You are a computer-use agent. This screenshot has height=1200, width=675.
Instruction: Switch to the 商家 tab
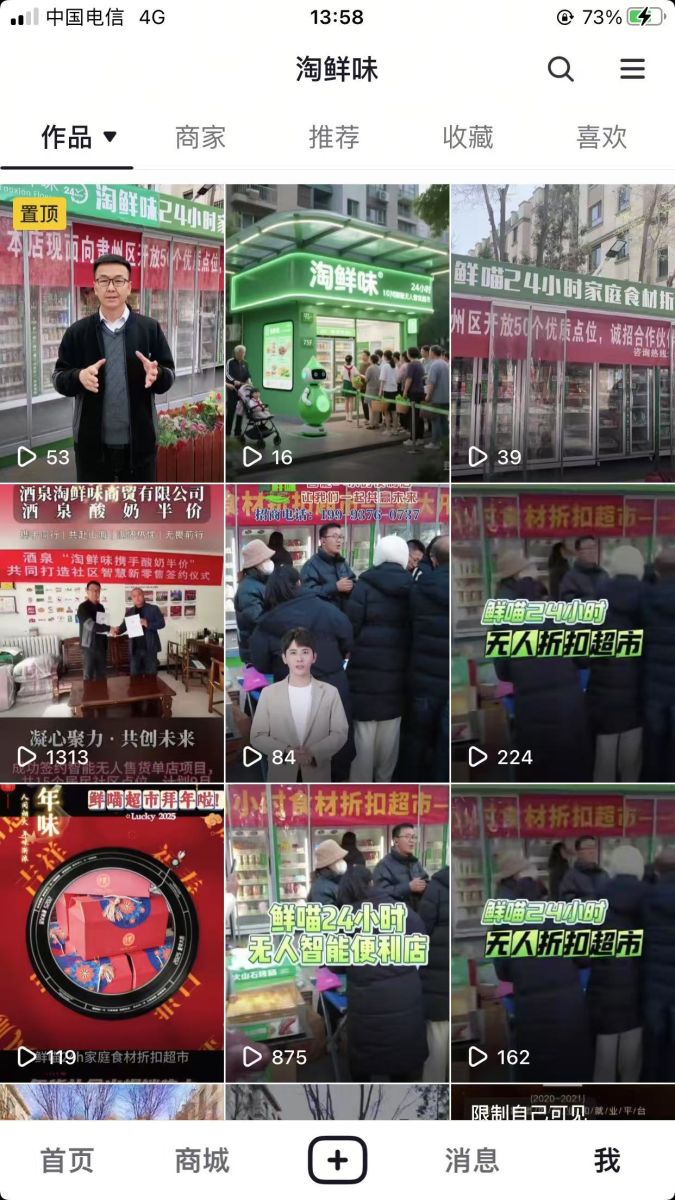click(x=200, y=137)
